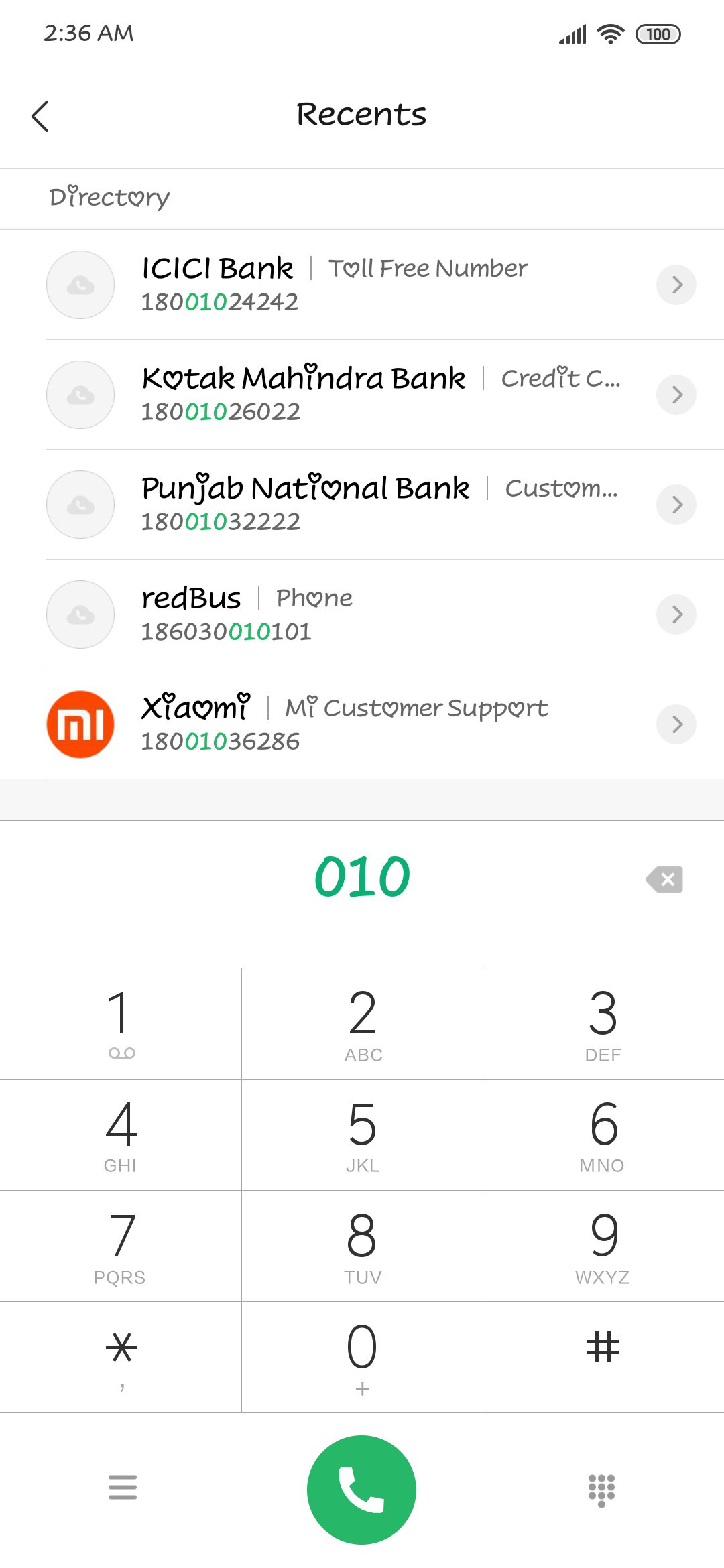Open details arrow for ICICI Bank
Screen dimensions: 724x1568
point(676,285)
